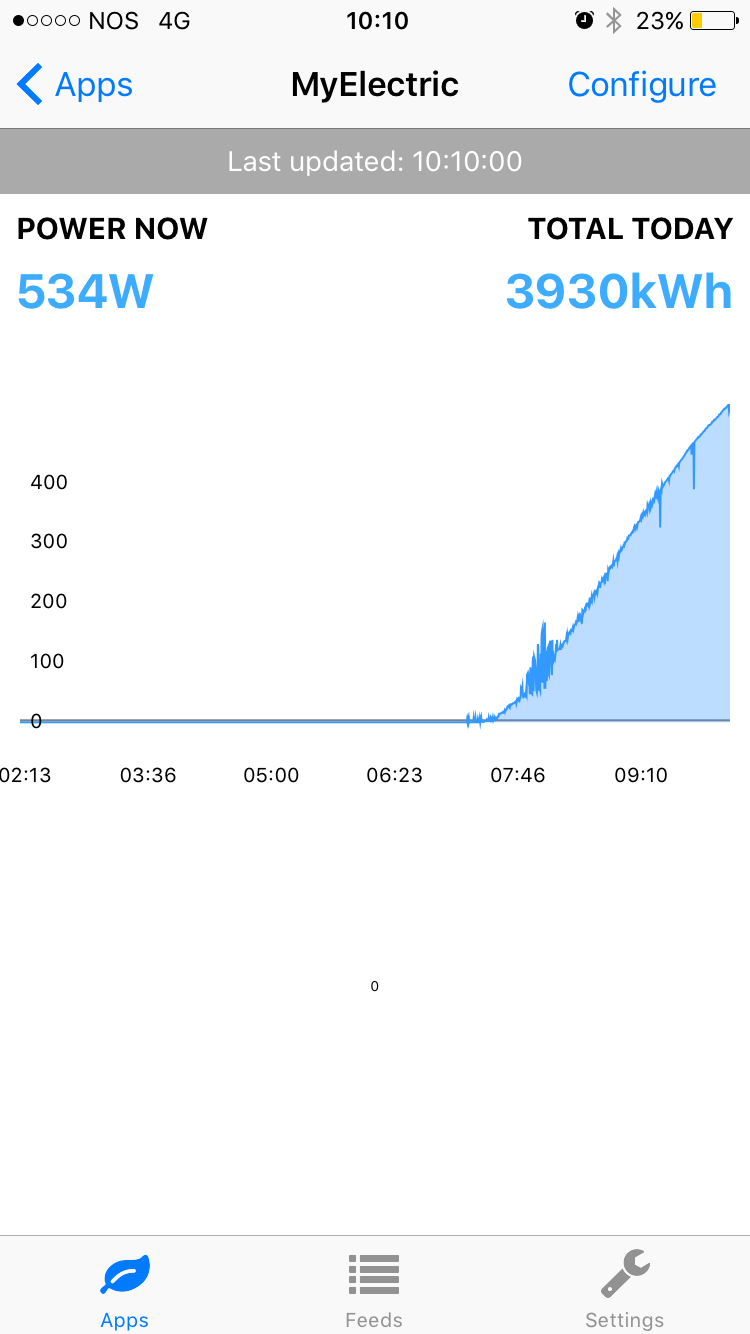This screenshot has height=1334, width=750.
Task: Switch to the Feeds tab
Action: (374, 1289)
